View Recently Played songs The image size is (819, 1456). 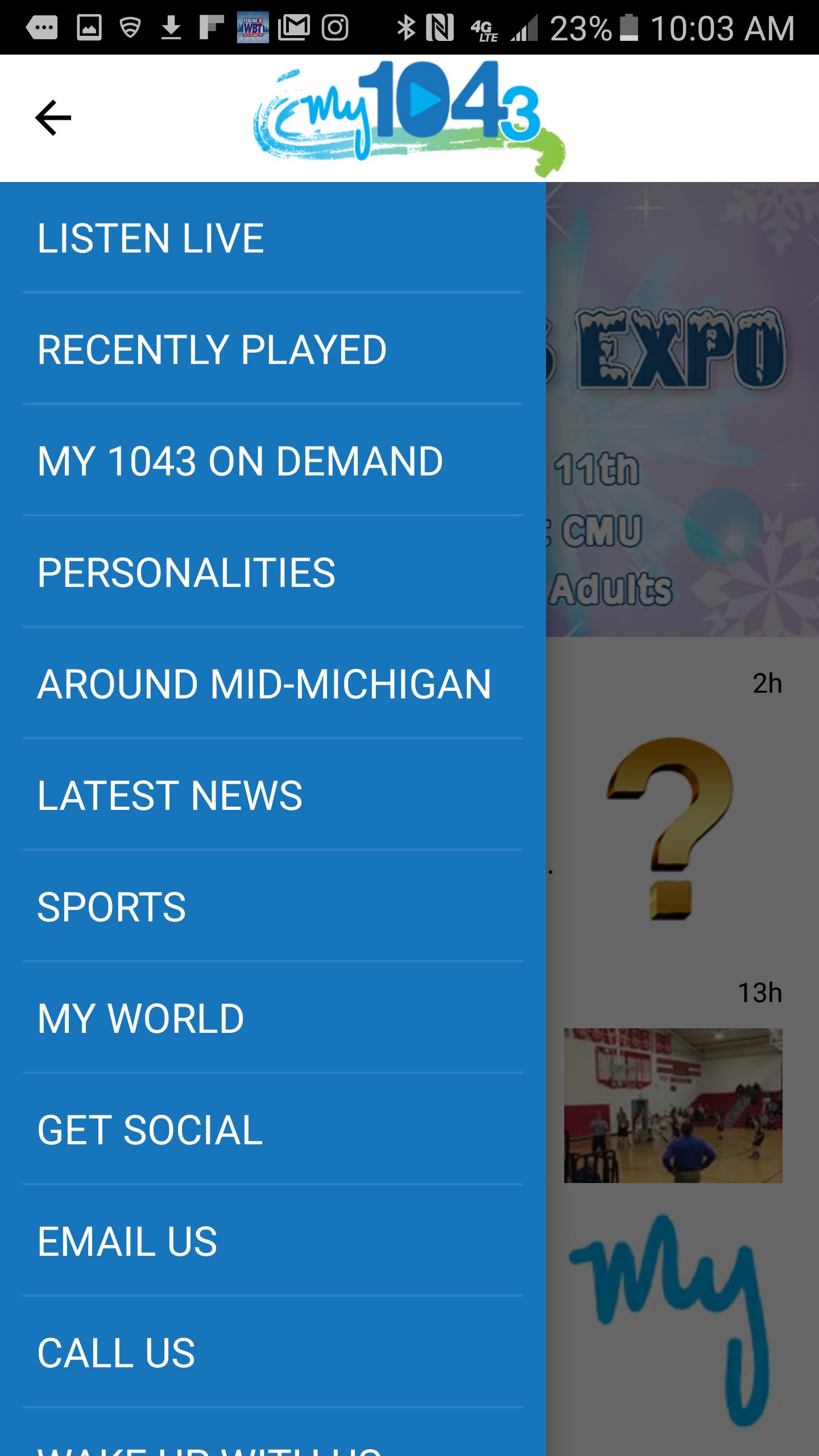[x=212, y=349]
